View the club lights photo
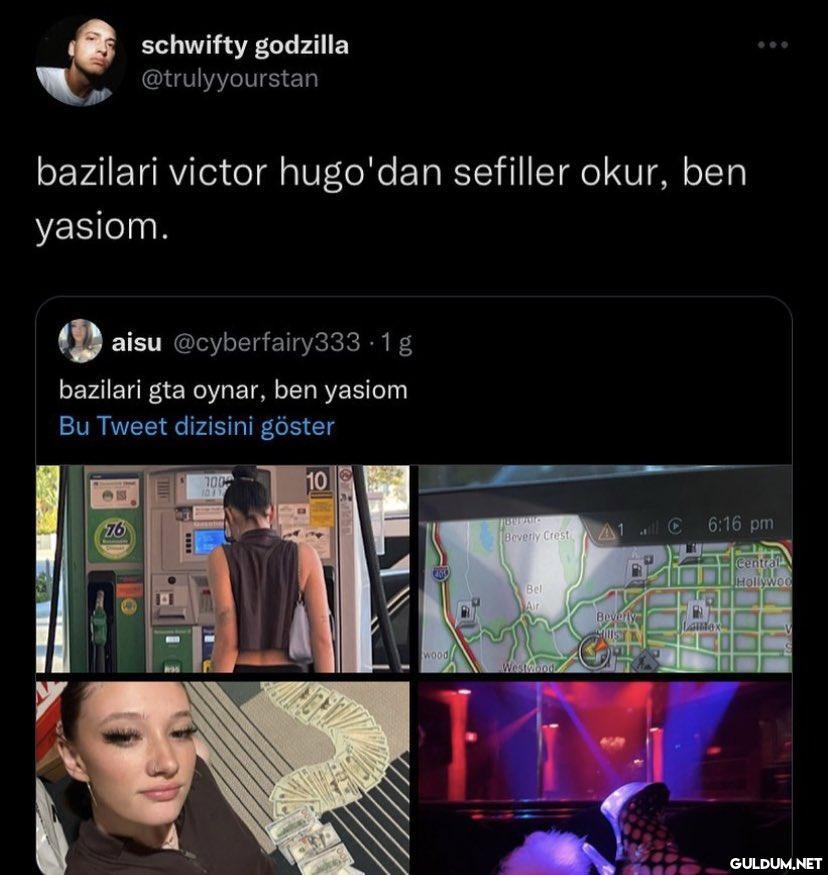Viewport: 828px width, 875px height. click(605, 778)
